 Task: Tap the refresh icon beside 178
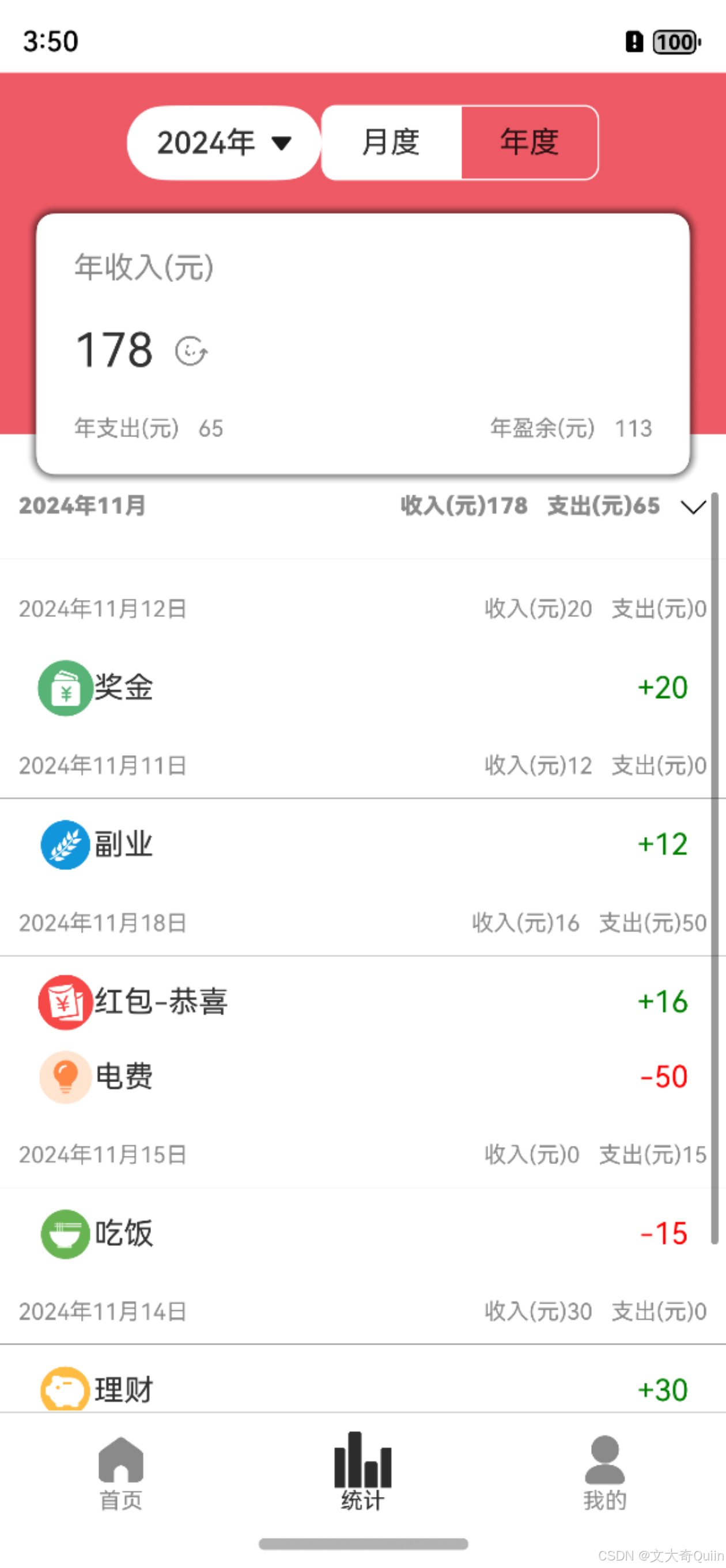(191, 351)
